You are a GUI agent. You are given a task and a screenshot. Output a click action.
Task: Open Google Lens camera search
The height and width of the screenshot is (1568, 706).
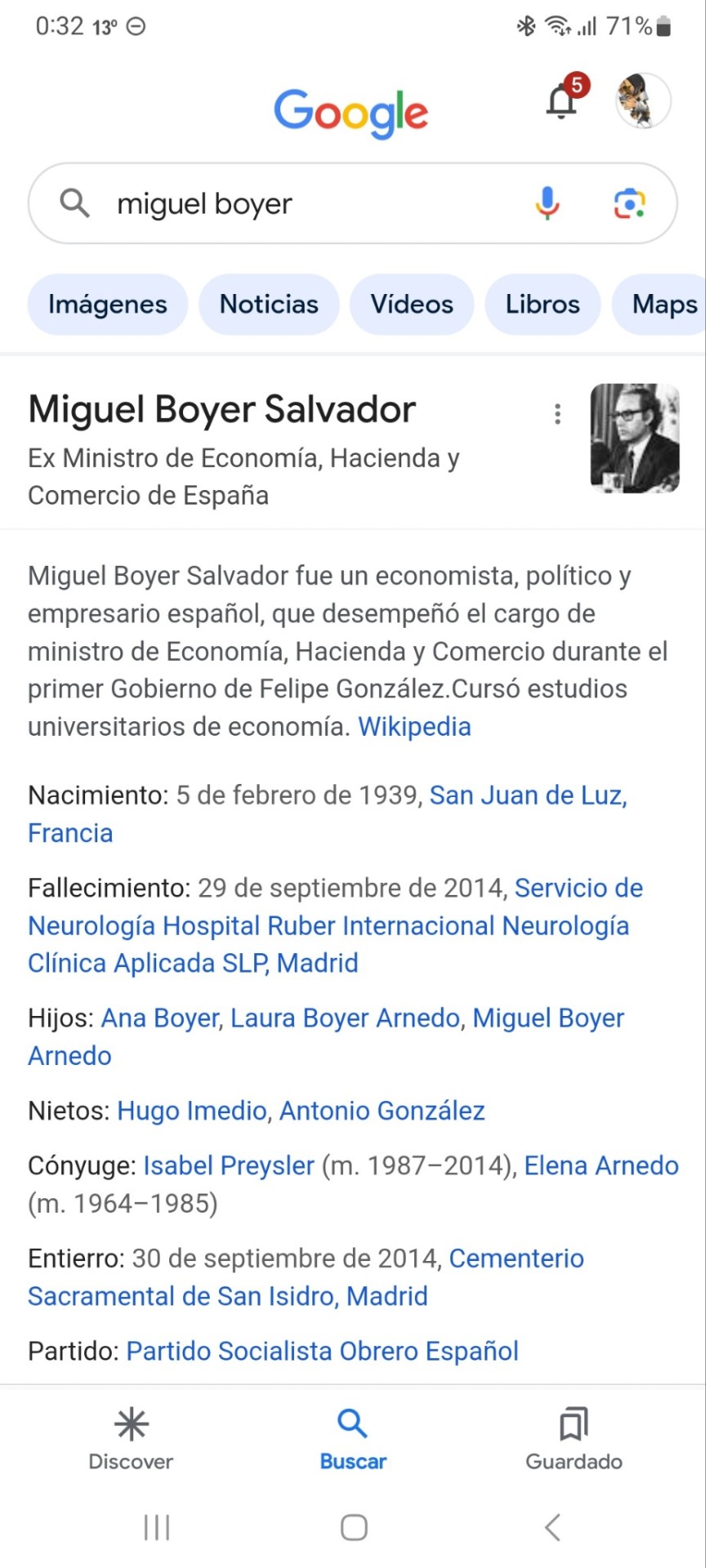(629, 203)
